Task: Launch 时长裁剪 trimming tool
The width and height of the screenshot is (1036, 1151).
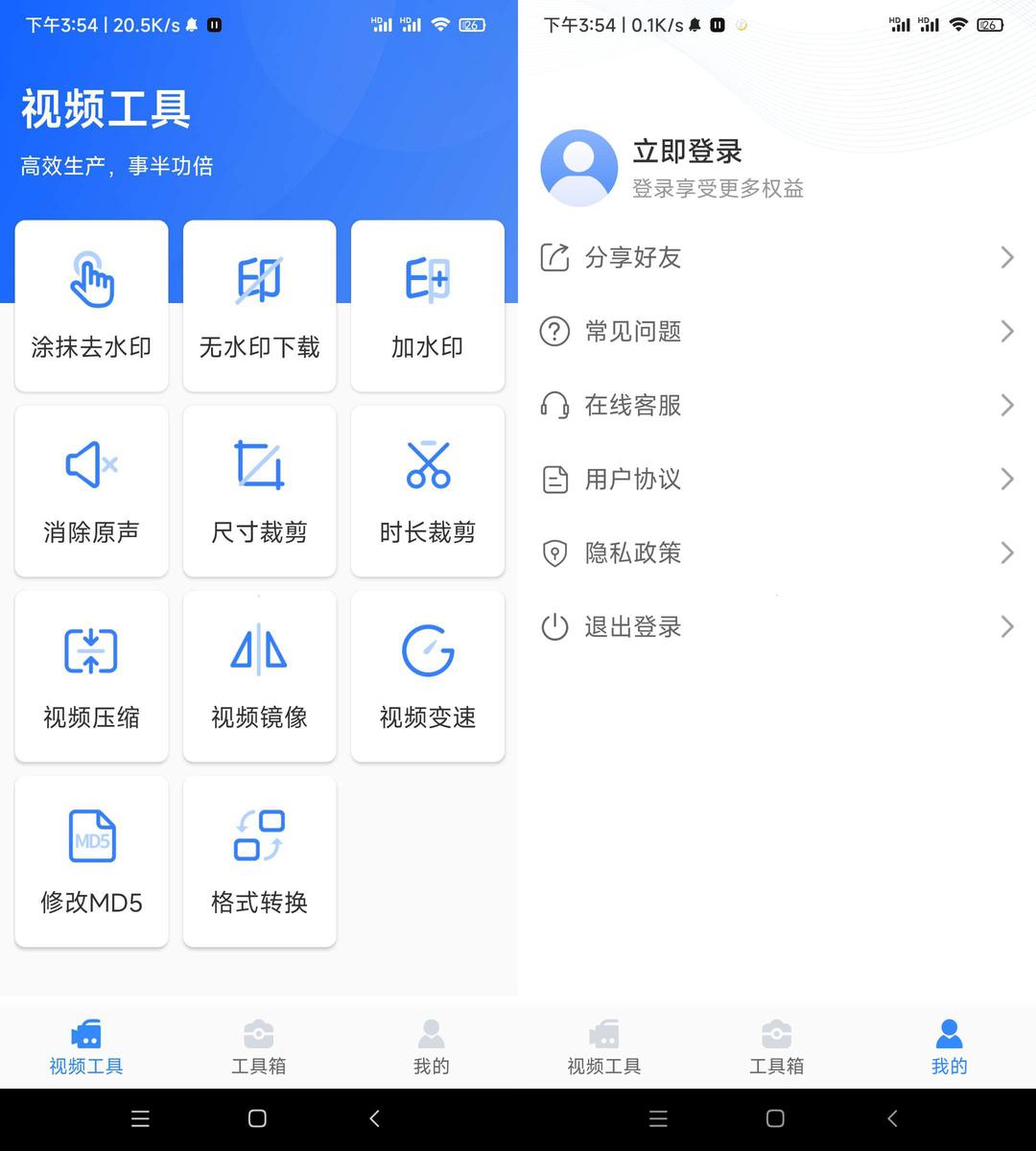Action: (x=427, y=491)
